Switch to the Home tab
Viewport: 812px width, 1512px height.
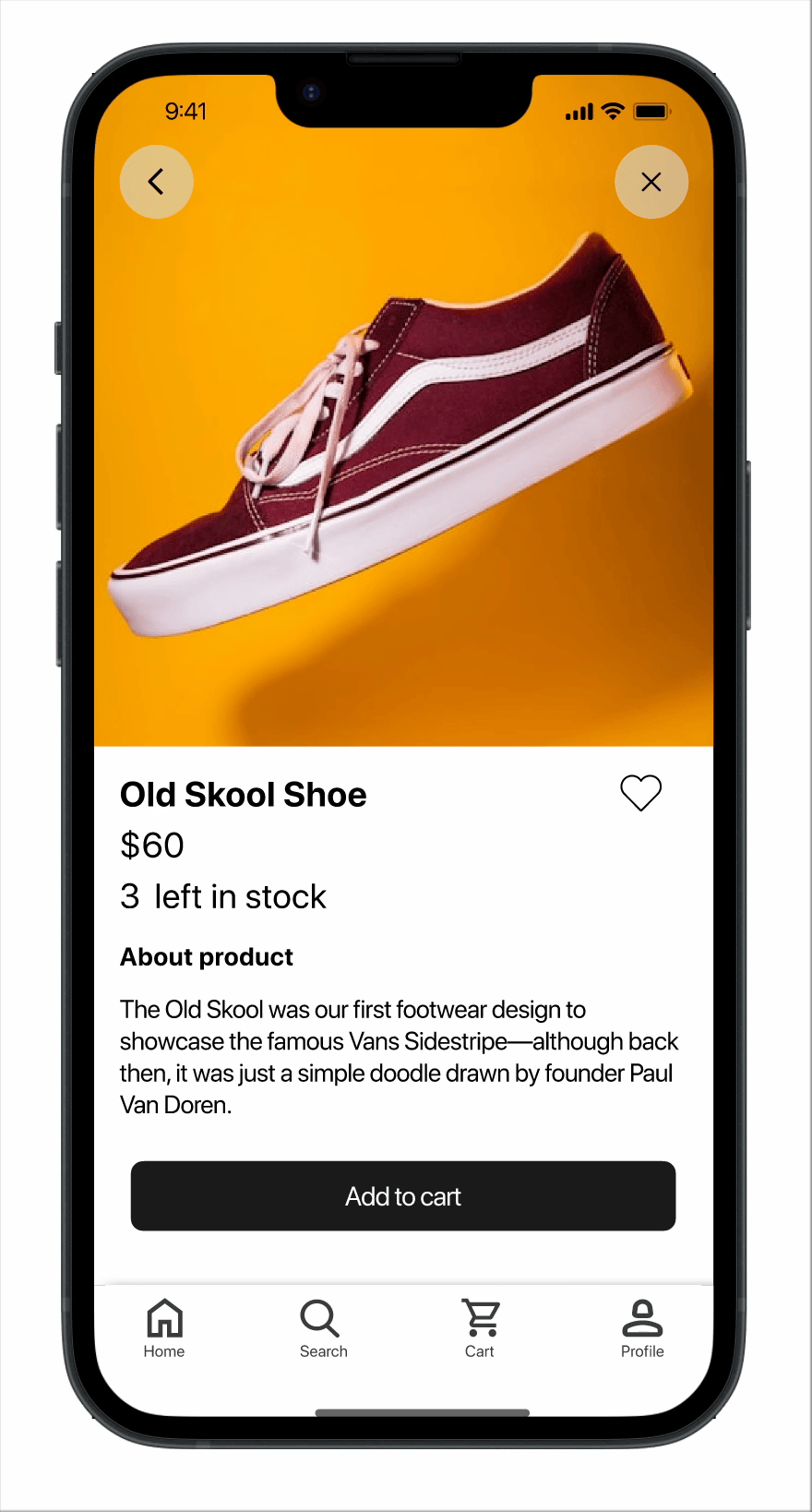(164, 1328)
